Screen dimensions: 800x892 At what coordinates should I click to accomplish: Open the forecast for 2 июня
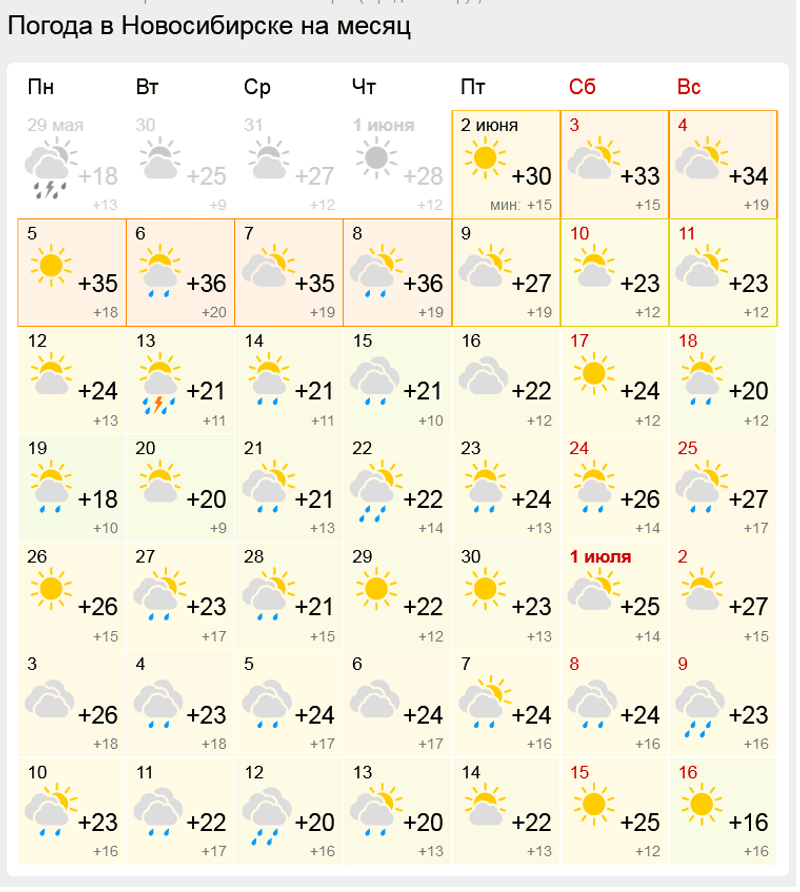(x=505, y=163)
